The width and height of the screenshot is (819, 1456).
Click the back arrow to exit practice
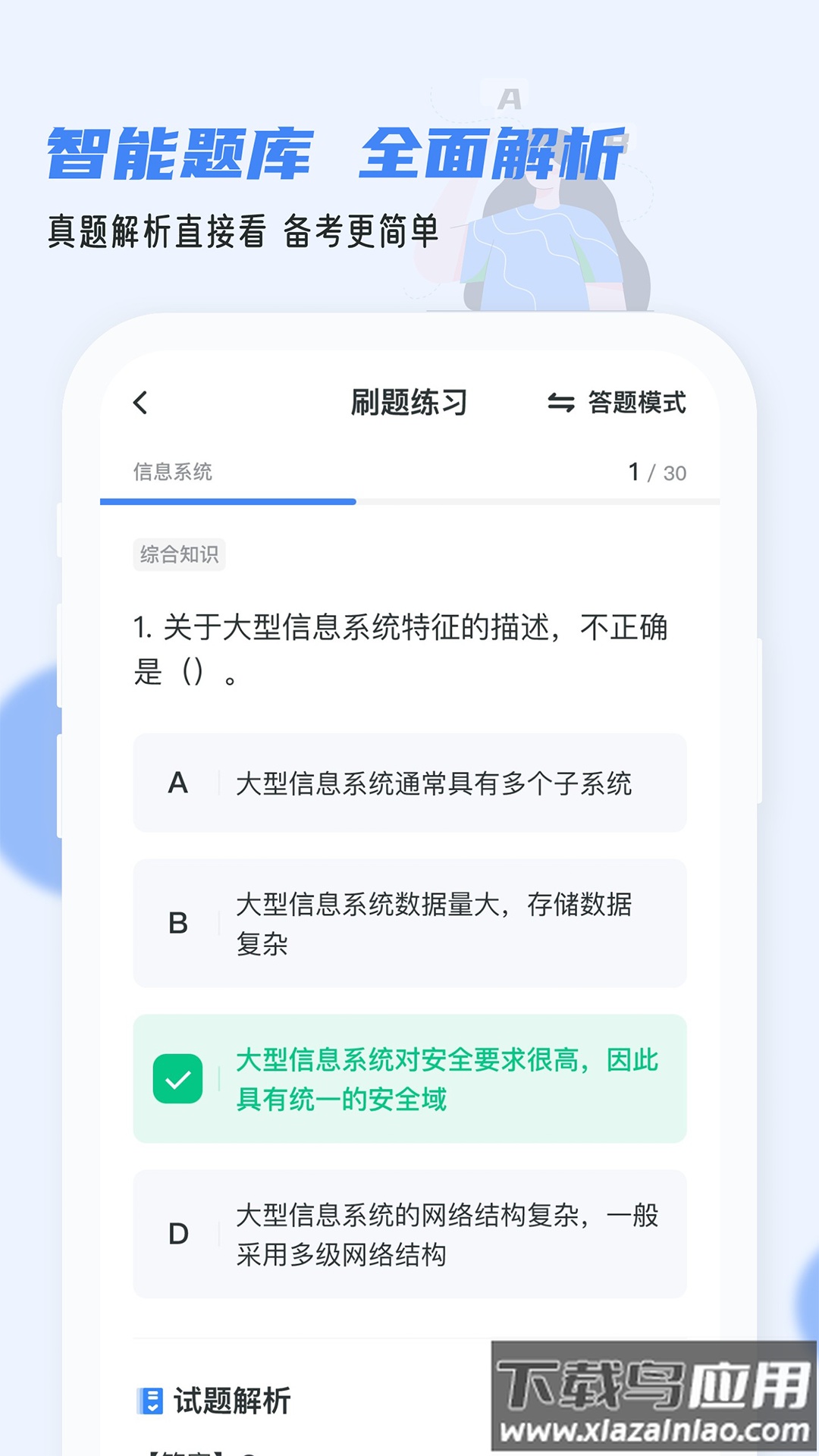coord(141,402)
